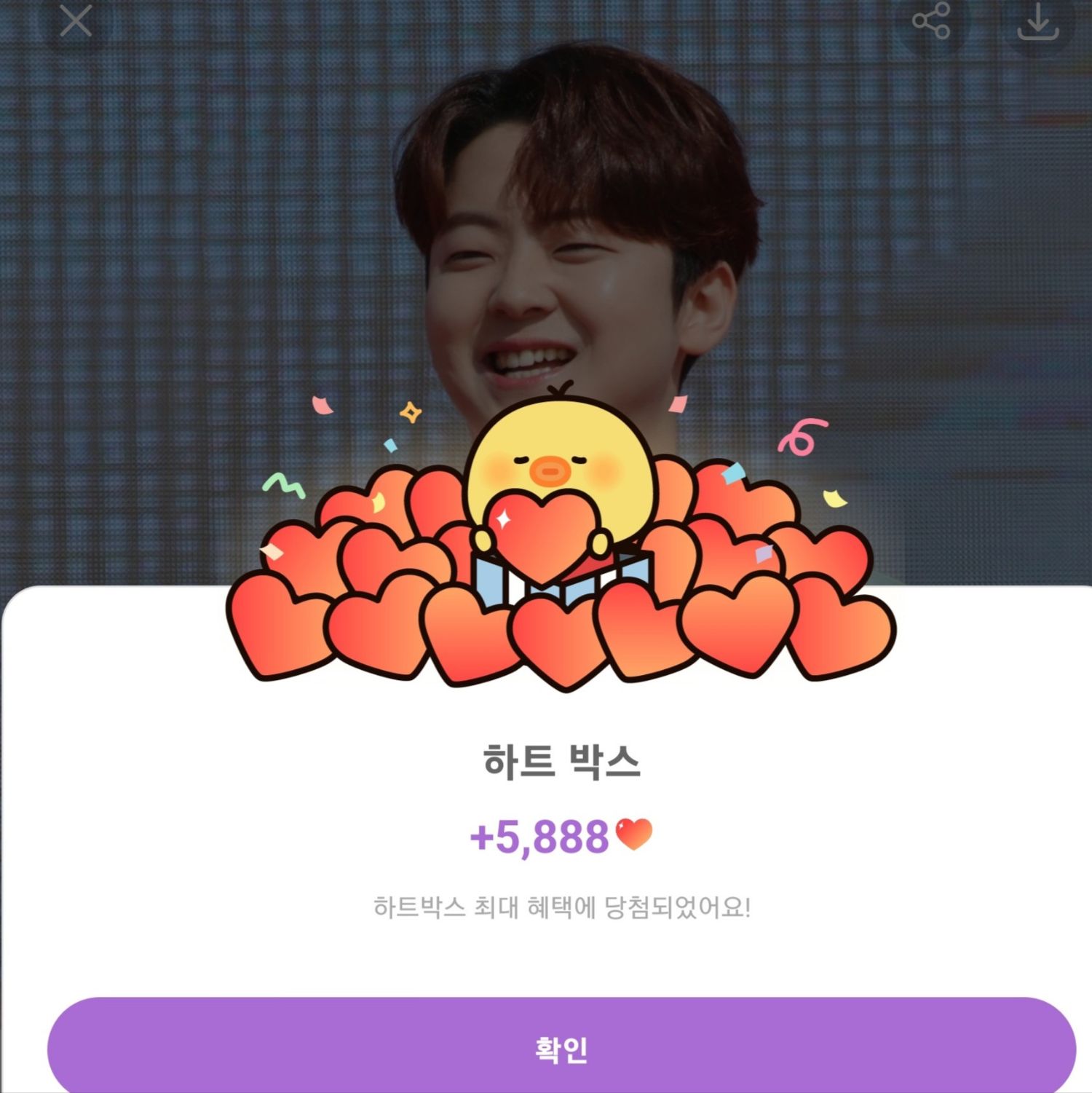Viewport: 1092px width, 1093px height.
Task: Share this photo
Action: 931,20
